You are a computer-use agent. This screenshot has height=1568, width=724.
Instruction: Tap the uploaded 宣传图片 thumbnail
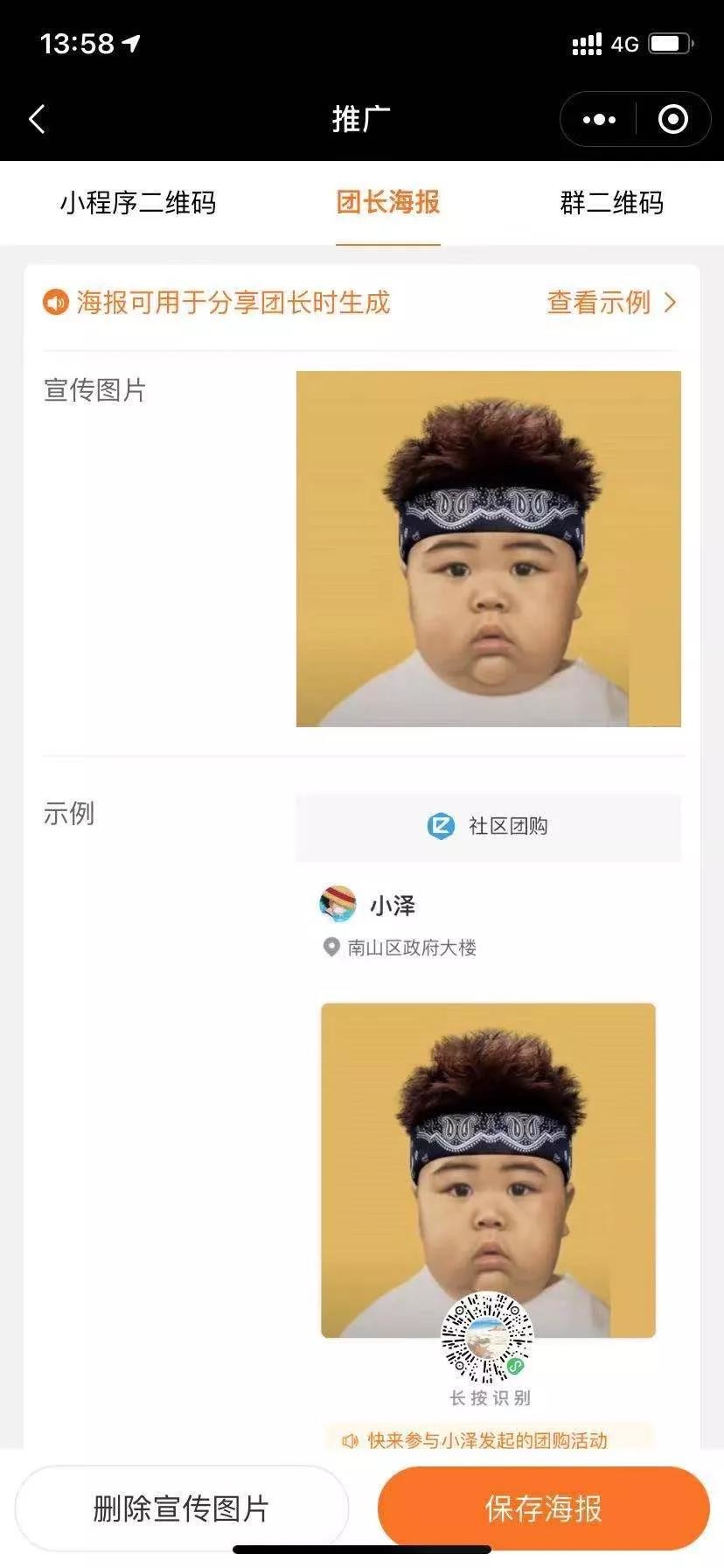point(488,549)
